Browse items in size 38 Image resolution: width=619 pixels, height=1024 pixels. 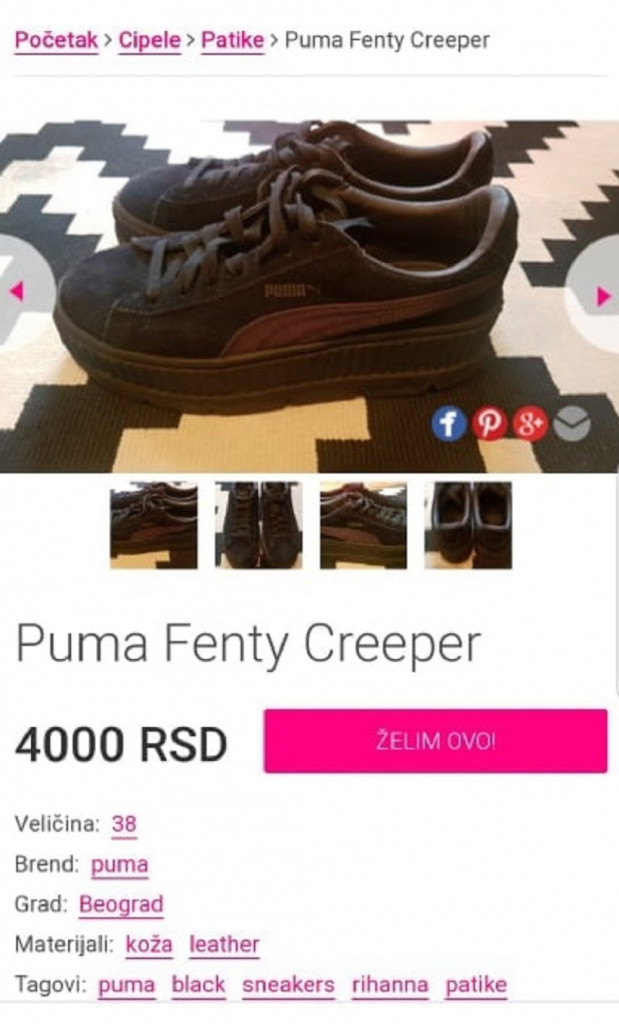[x=124, y=825]
